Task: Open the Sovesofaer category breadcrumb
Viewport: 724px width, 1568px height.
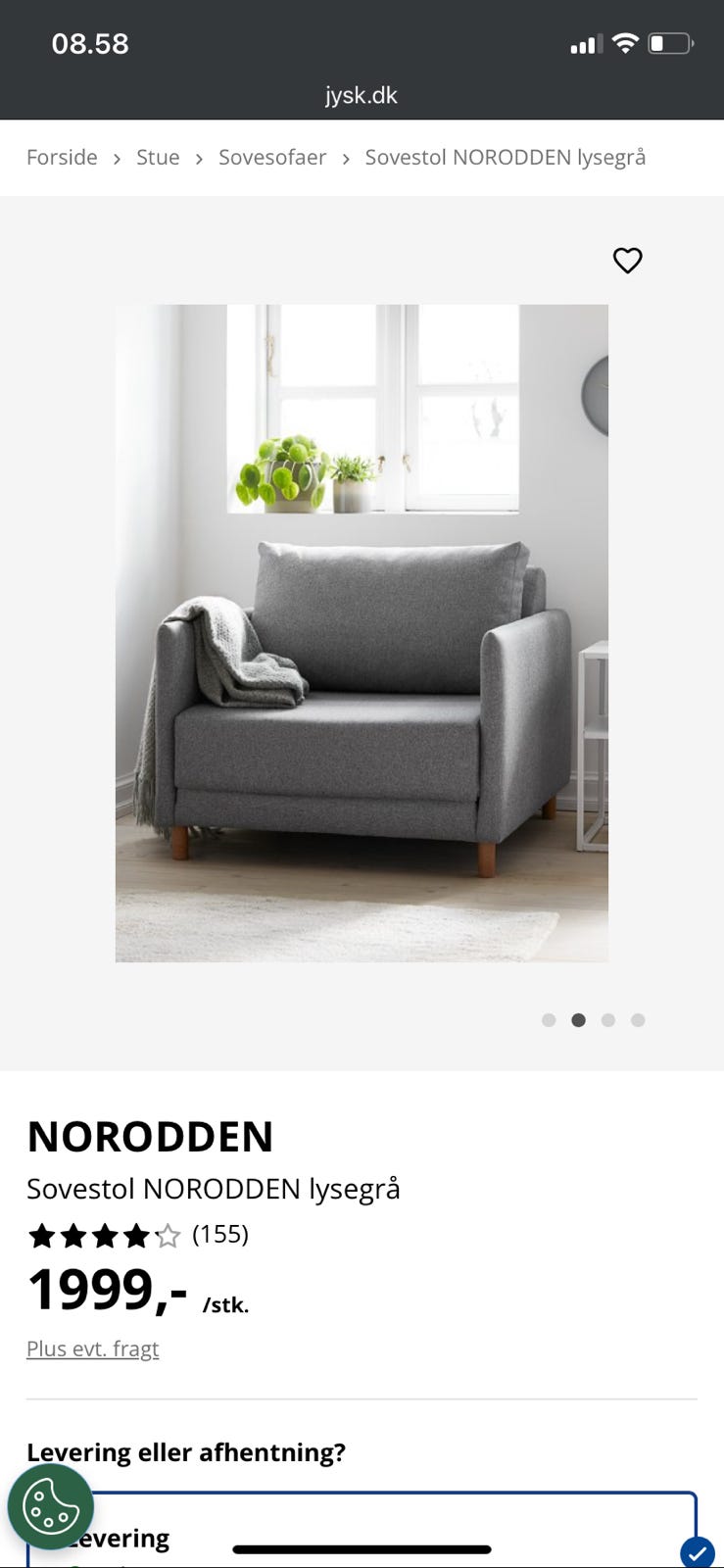Action: click(272, 158)
